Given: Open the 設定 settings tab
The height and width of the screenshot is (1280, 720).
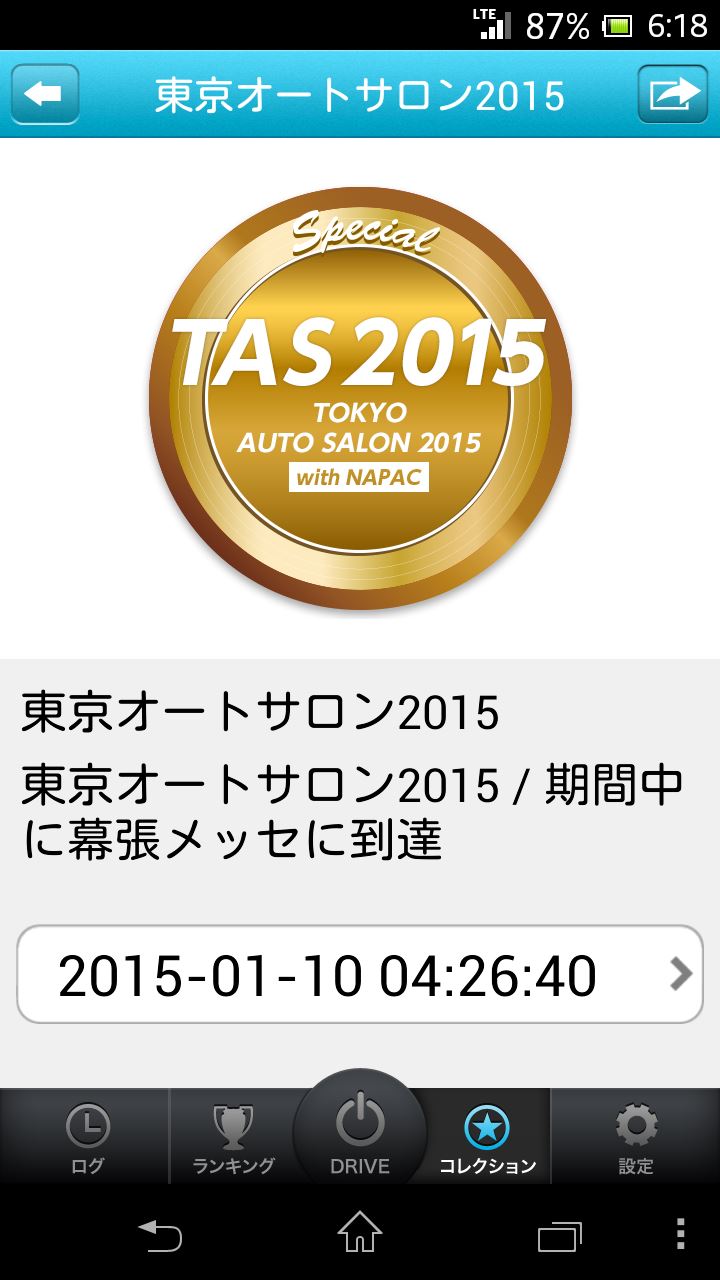Looking at the screenshot, I should [x=636, y=1137].
